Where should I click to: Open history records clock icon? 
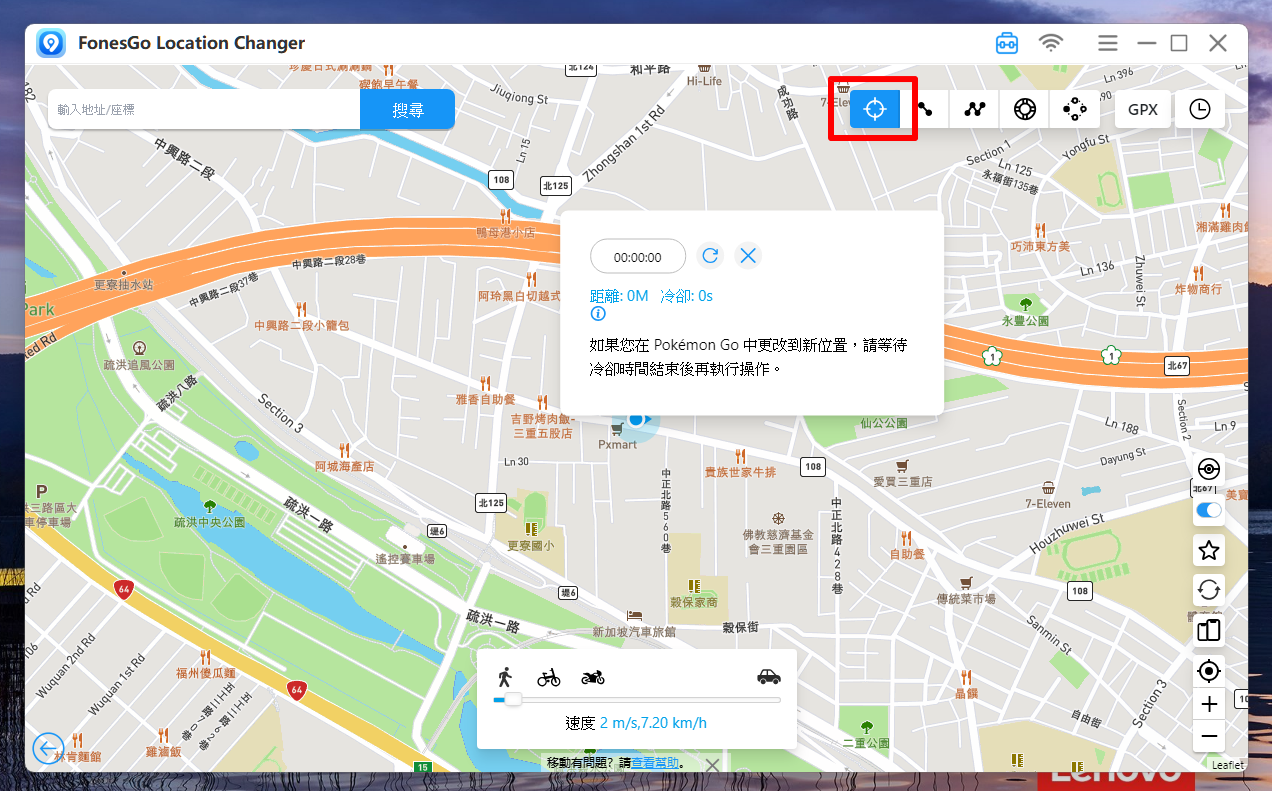click(1199, 109)
